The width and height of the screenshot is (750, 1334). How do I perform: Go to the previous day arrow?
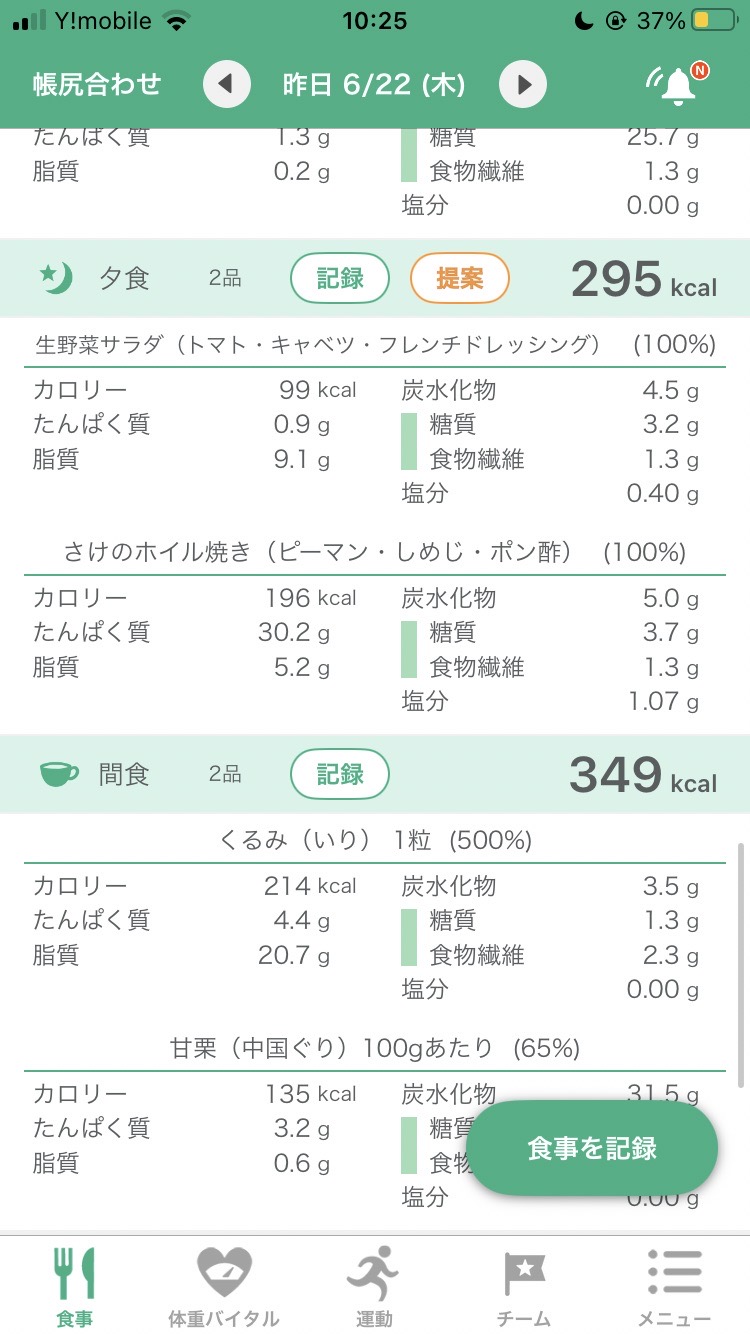click(227, 84)
